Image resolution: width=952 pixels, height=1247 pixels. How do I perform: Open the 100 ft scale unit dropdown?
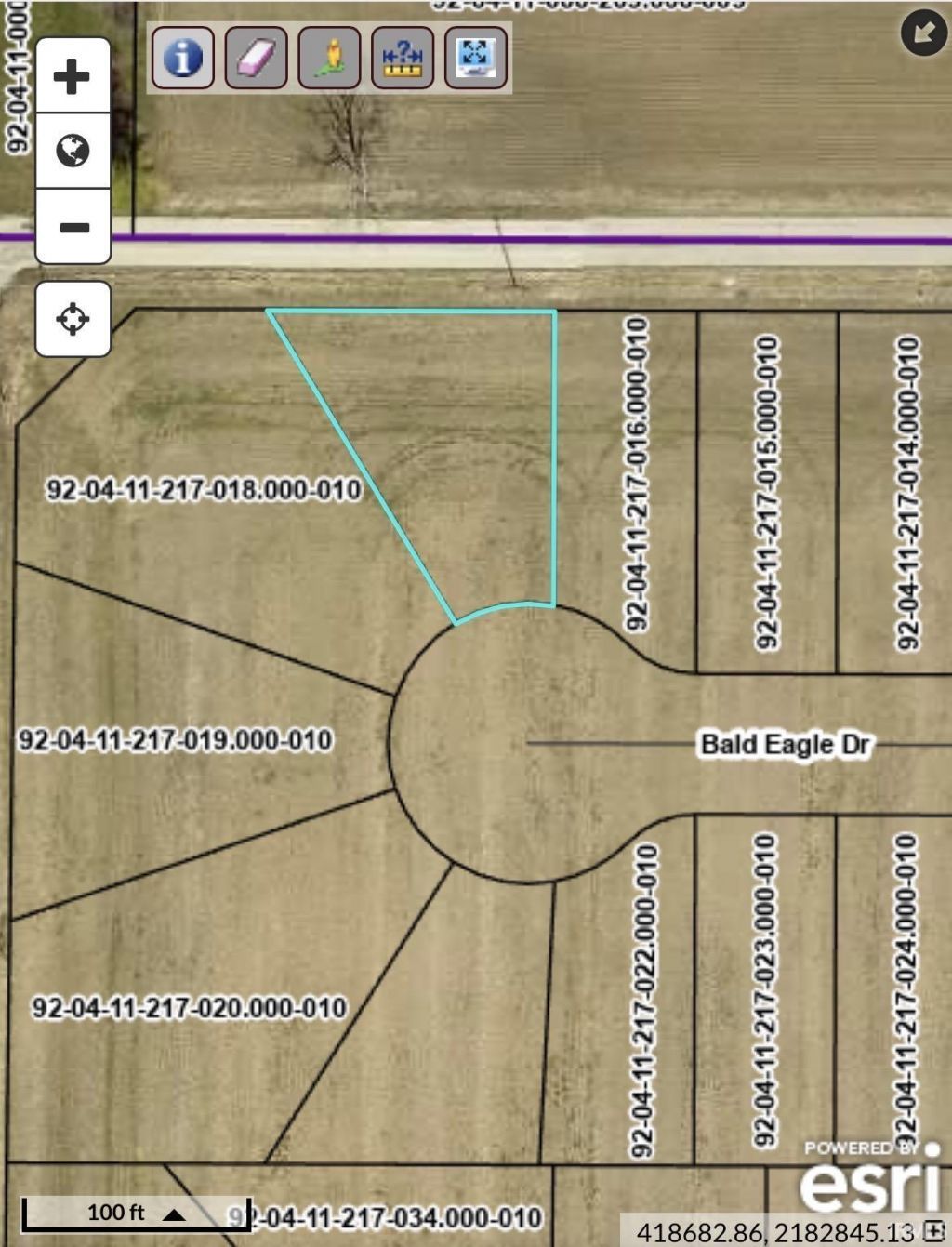click(x=136, y=1213)
